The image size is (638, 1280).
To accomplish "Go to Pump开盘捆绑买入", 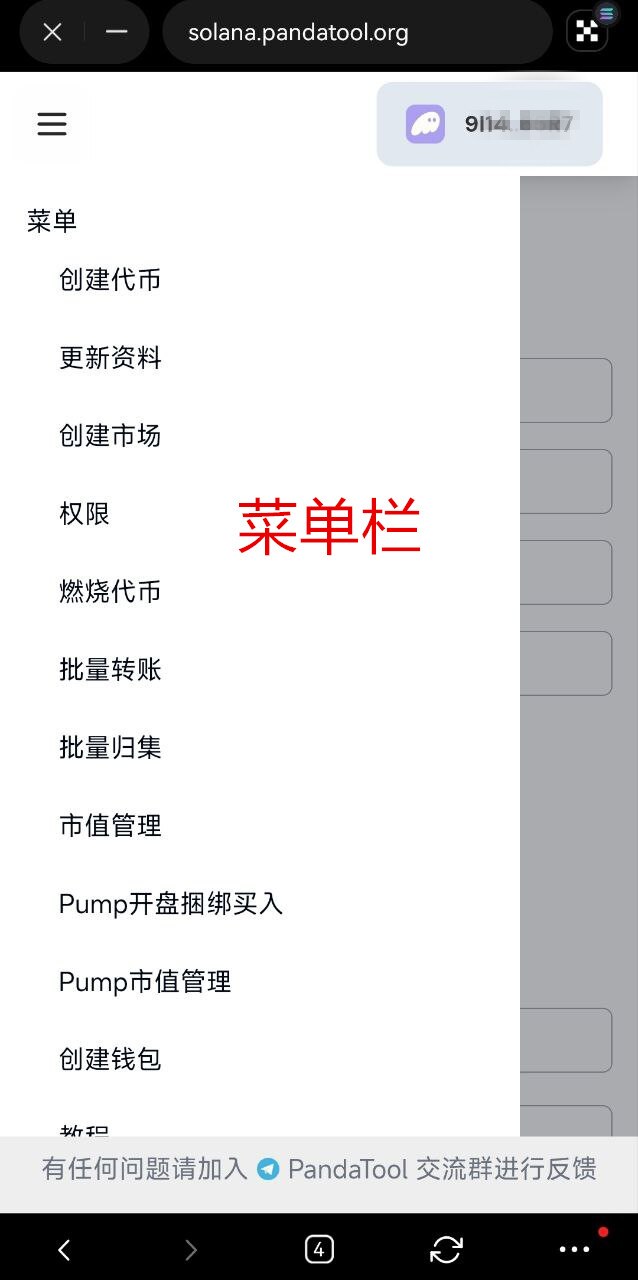I will pyautogui.click(x=171, y=904).
